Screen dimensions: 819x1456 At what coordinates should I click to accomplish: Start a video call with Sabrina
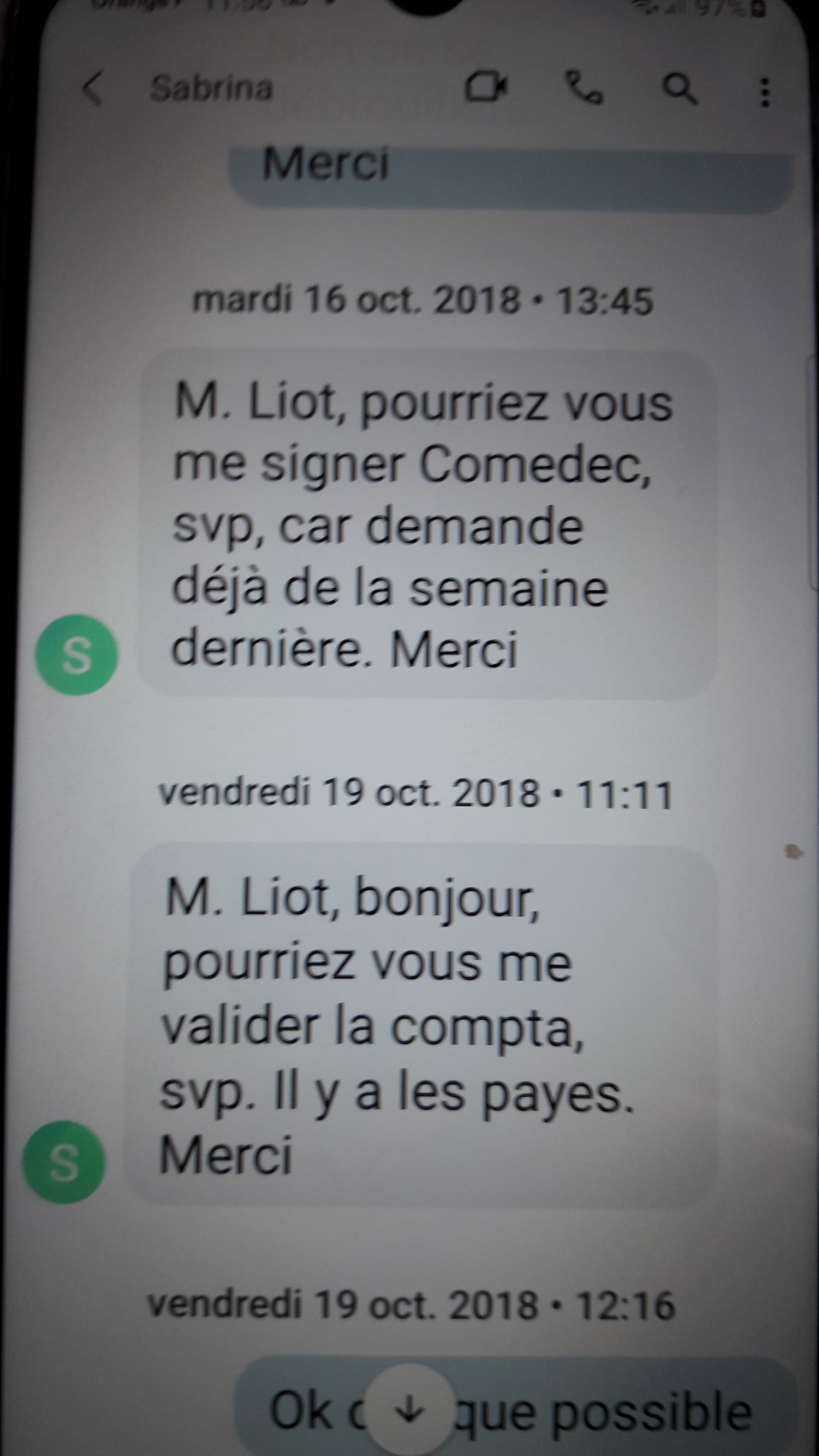(x=486, y=88)
